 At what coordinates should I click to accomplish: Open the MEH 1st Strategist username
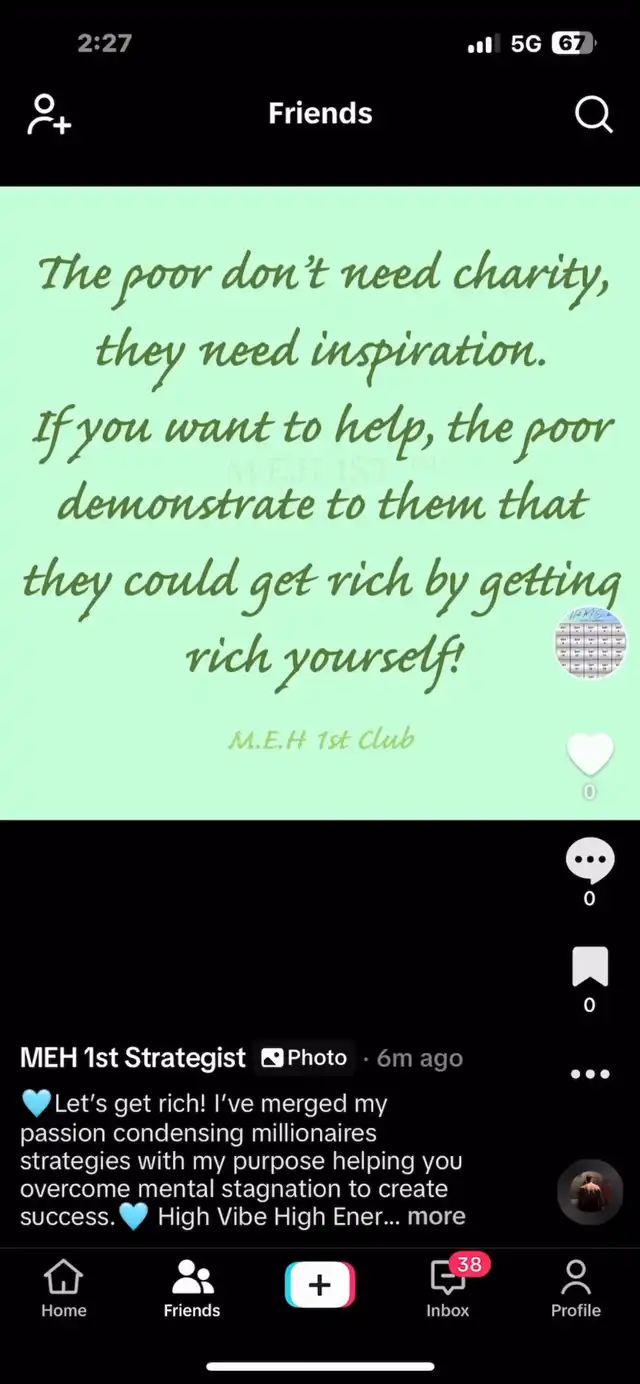point(133,1057)
